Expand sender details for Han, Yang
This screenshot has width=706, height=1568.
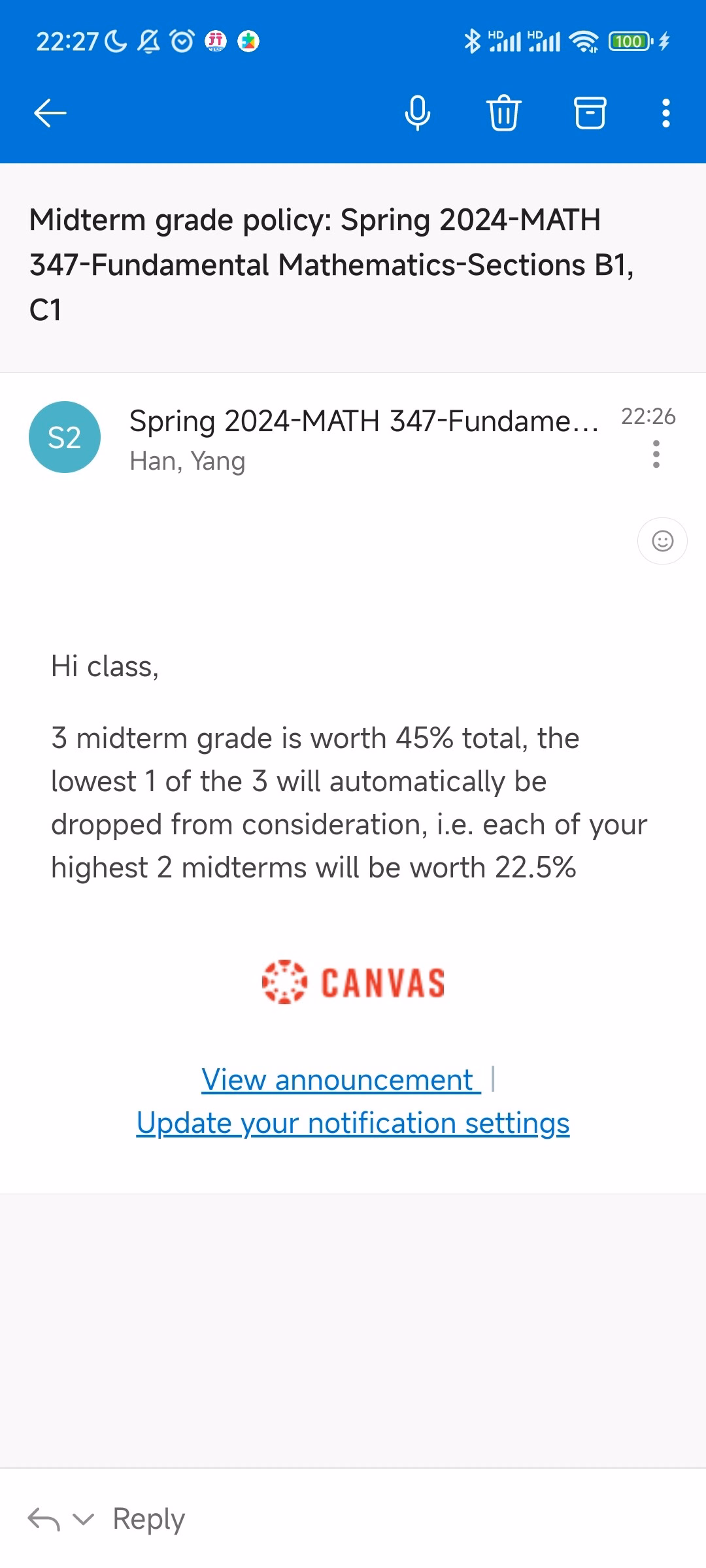188,461
